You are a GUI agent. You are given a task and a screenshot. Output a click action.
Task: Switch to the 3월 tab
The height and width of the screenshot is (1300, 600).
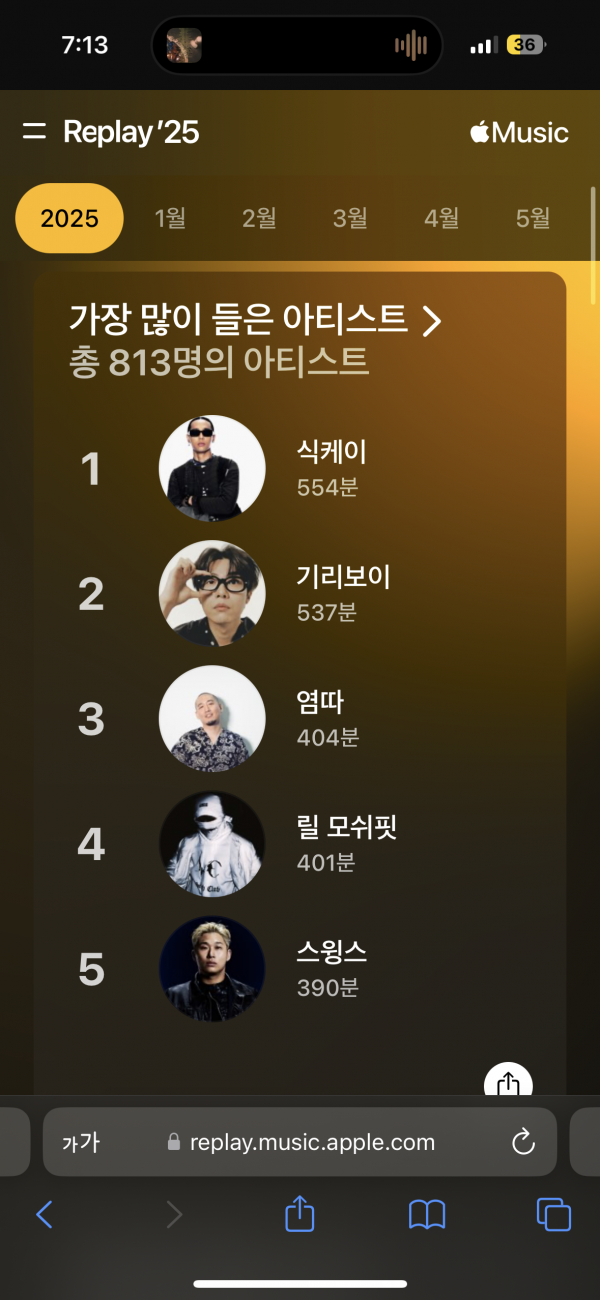tap(350, 218)
